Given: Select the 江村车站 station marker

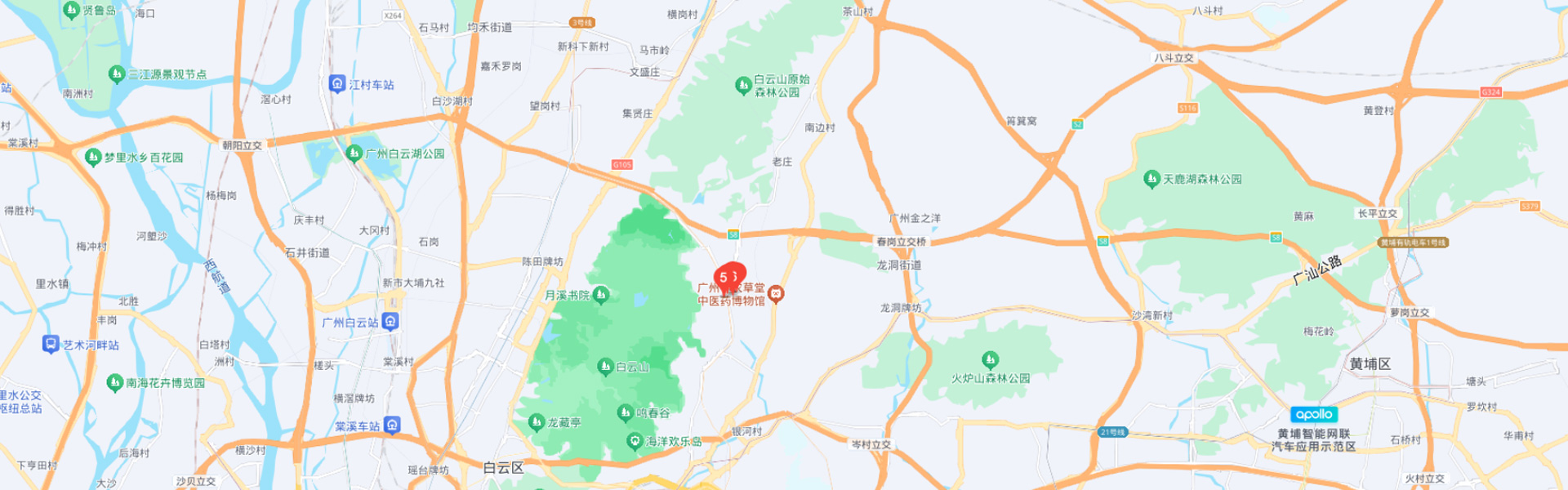Looking at the screenshot, I should pyautogui.click(x=337, y=84).
